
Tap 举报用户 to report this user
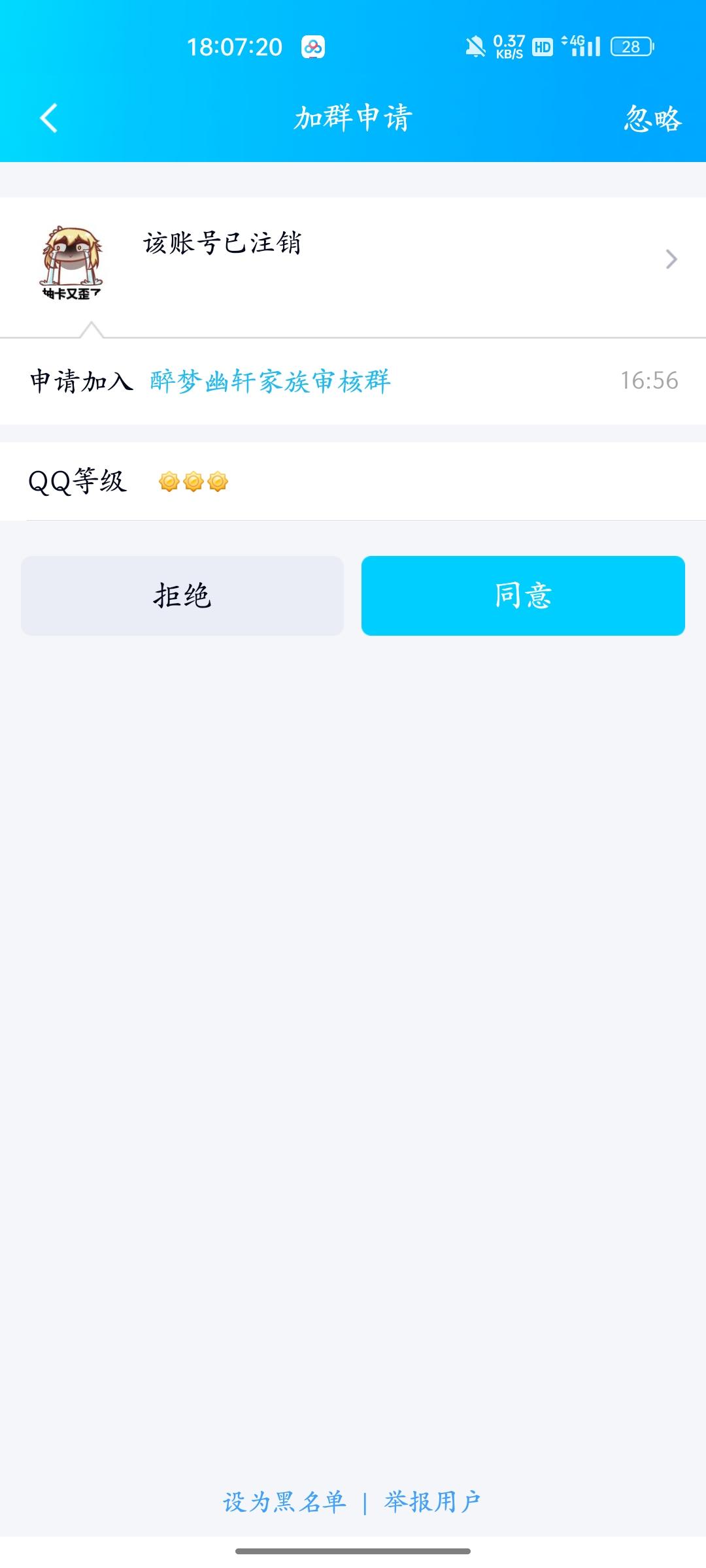click(x=433, y=1502)
